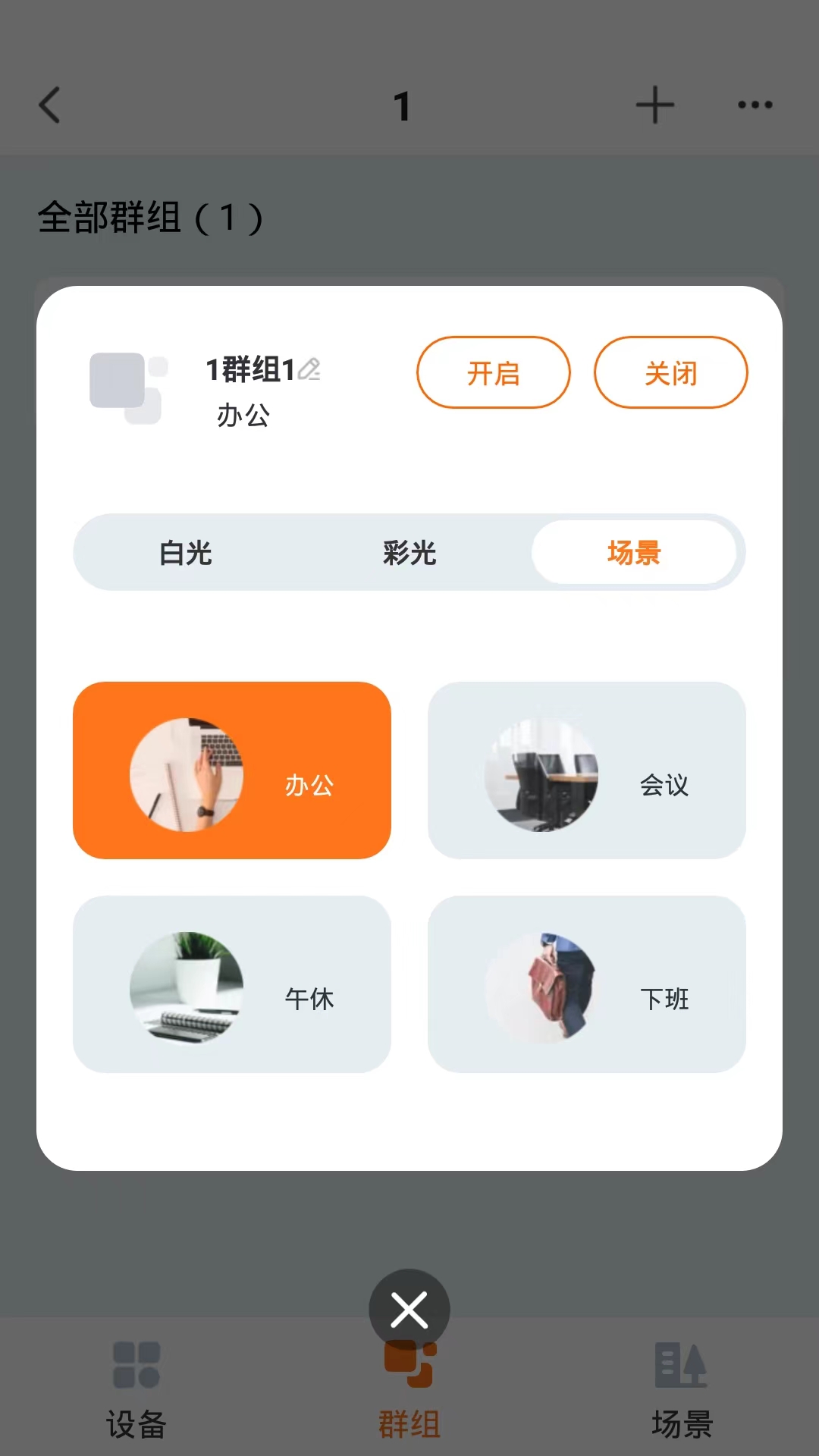Activate the 下班 scene
This screenshot has height=1456, width=819.
click(586, 984)
